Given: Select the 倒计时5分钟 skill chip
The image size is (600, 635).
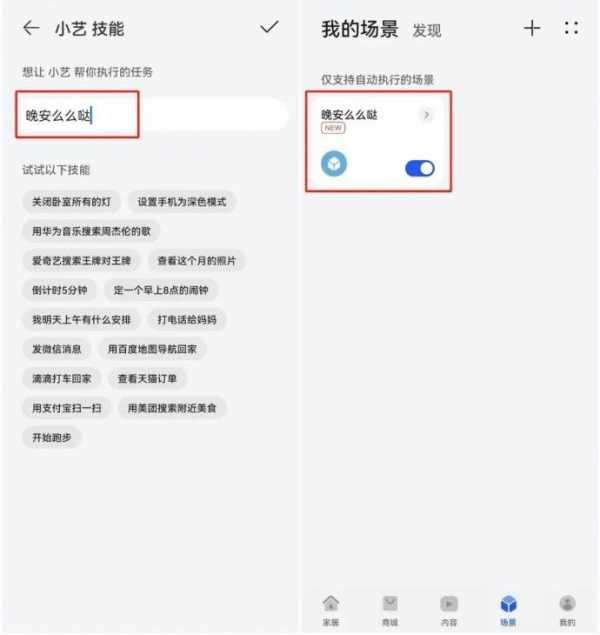Looking at the screenshot, I should click(x=59, y=291).
